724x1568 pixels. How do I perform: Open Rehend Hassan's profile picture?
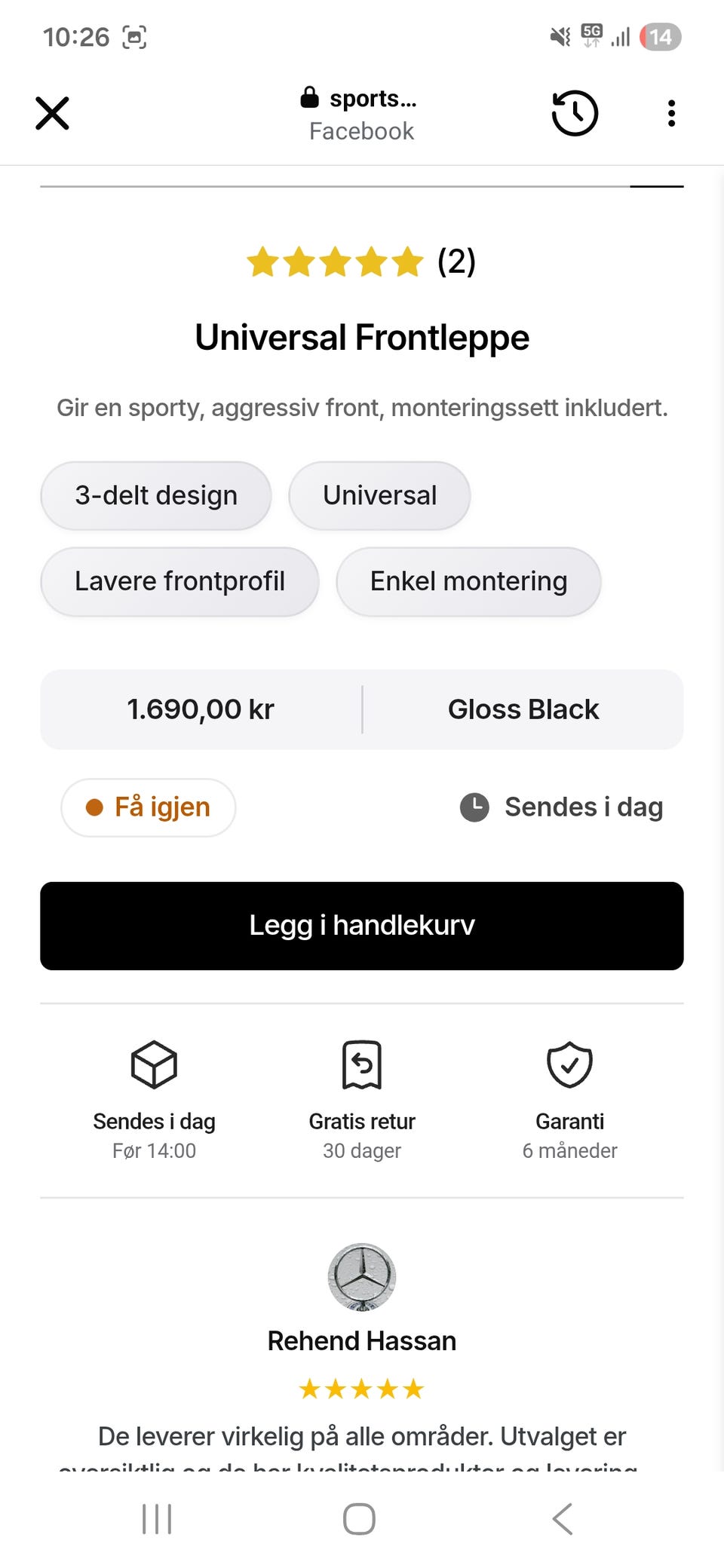(361, 1276)
